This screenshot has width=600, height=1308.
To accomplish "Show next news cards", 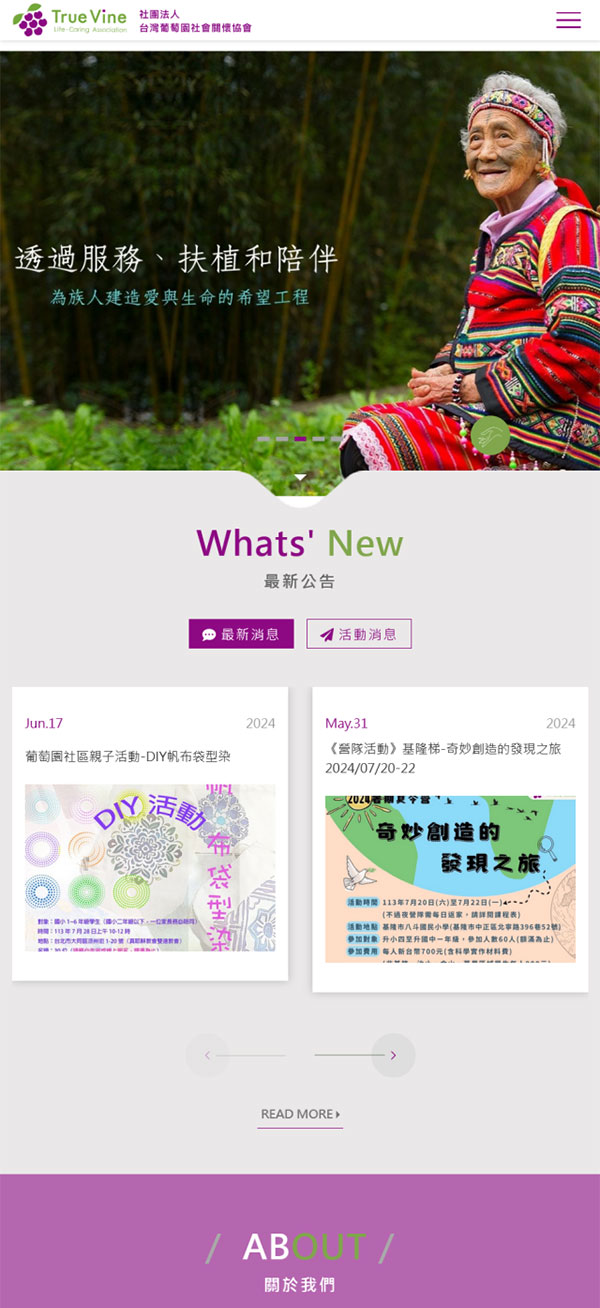I will coord(392,1055).
